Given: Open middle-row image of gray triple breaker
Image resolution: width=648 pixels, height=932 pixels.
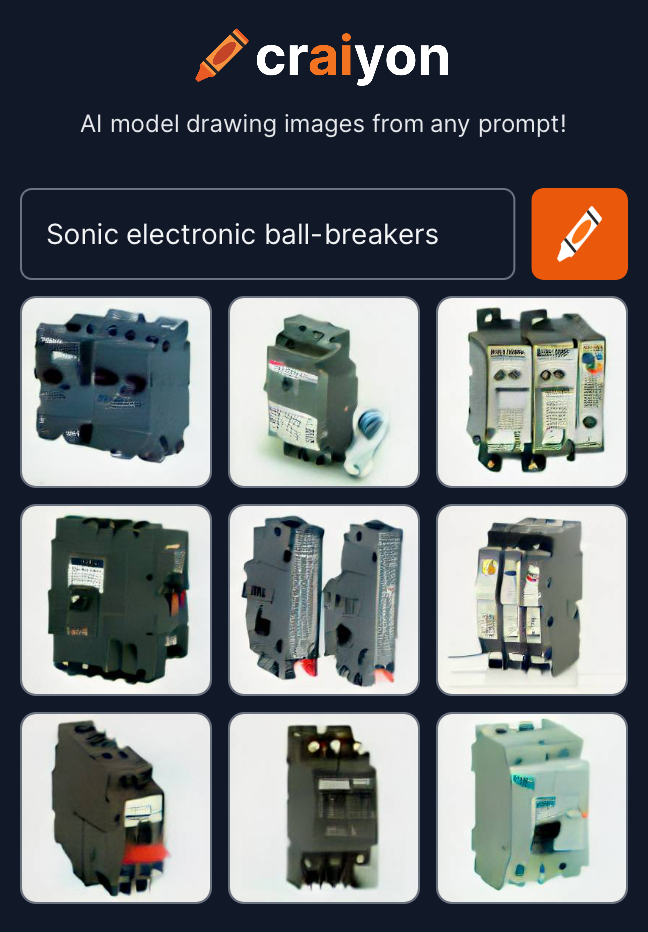Looking at the screenshot, I should 532,600.
